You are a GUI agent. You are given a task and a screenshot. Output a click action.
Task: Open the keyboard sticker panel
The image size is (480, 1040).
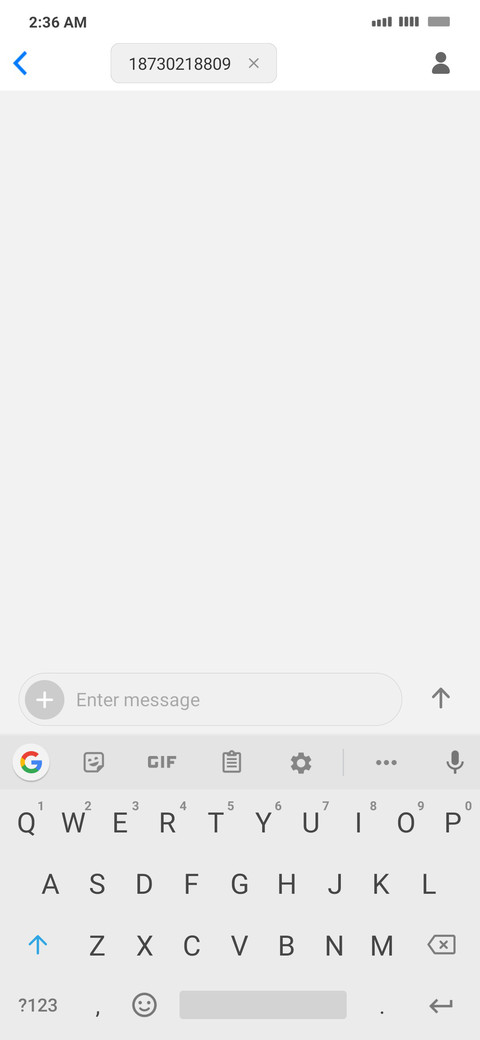tap(94, 762)
